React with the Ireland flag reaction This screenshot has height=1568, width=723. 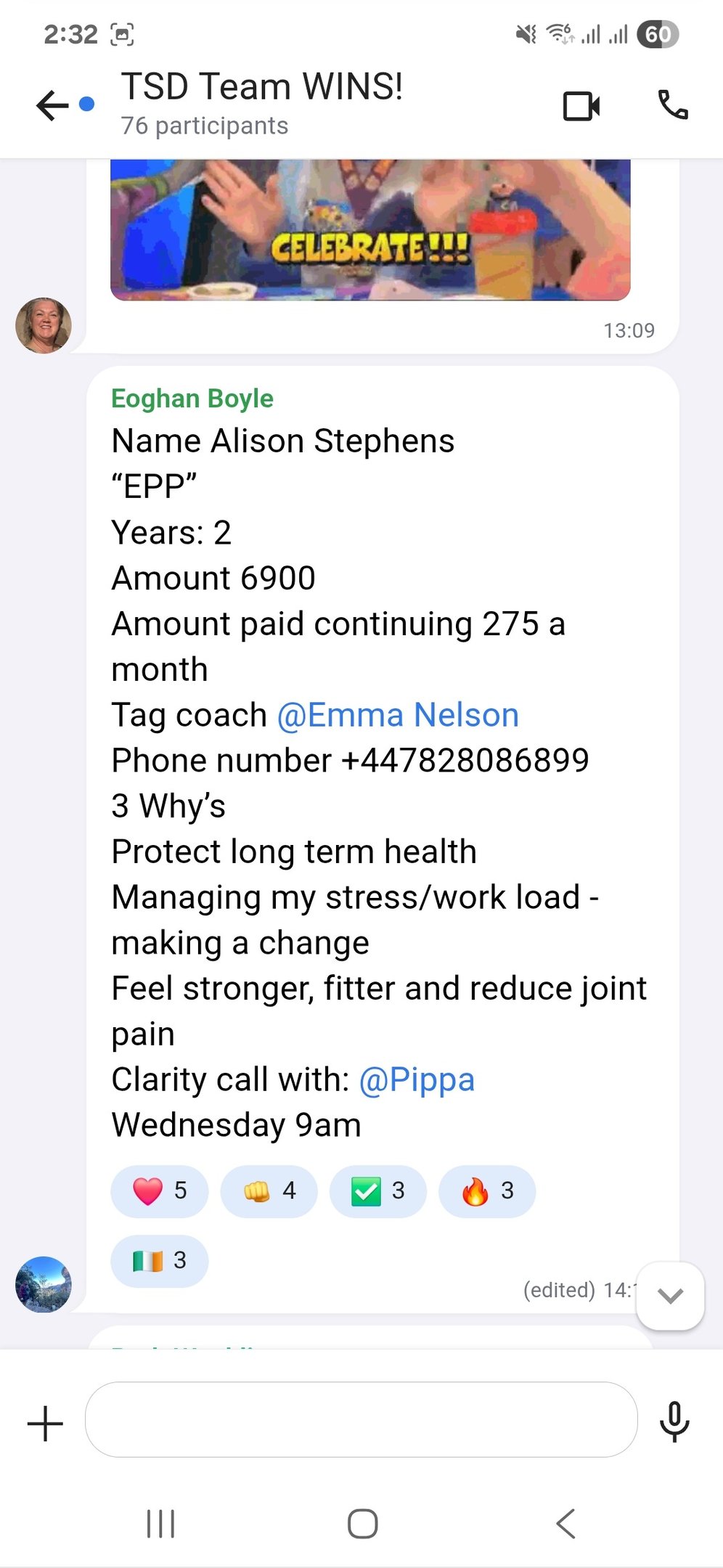160,1261
